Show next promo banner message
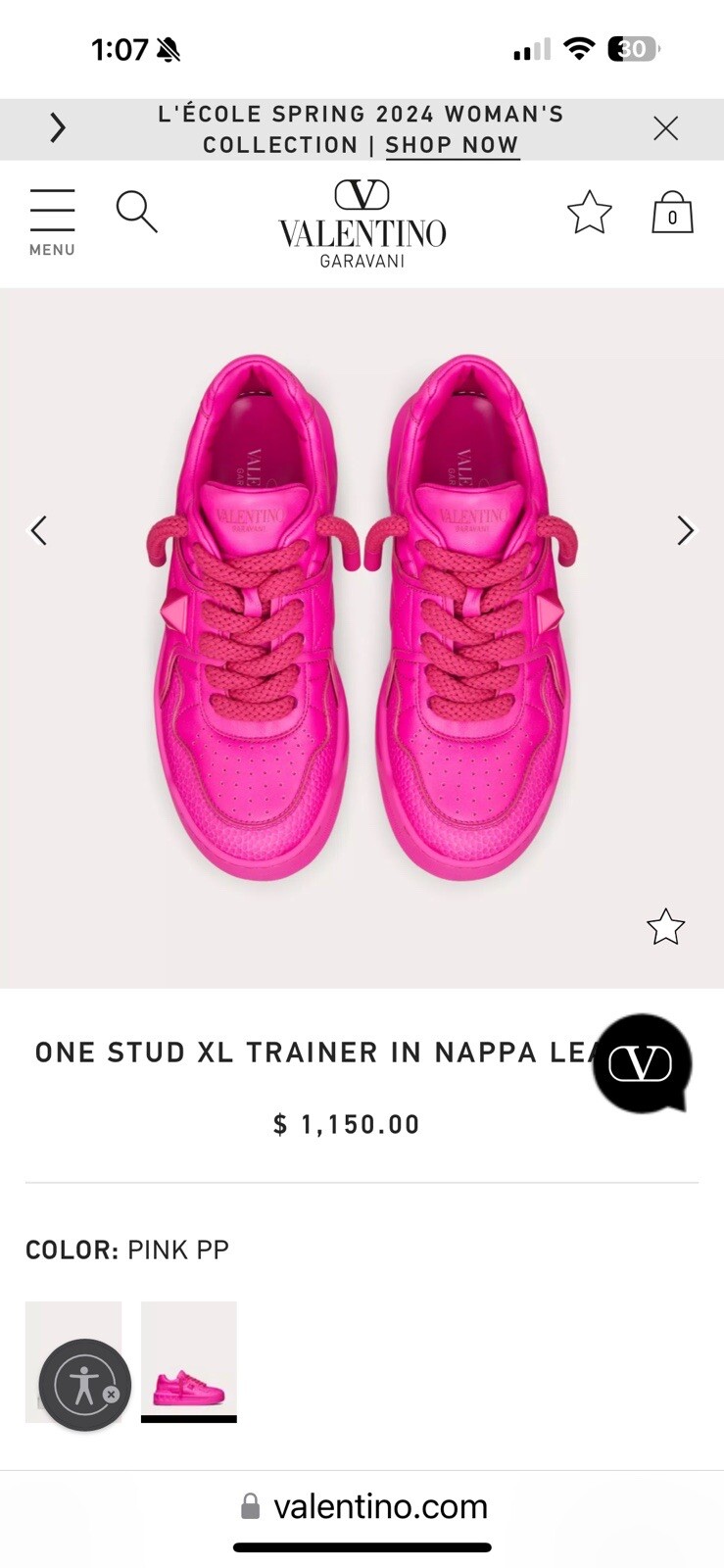724x1568 pixels. (x=58, y=128)
